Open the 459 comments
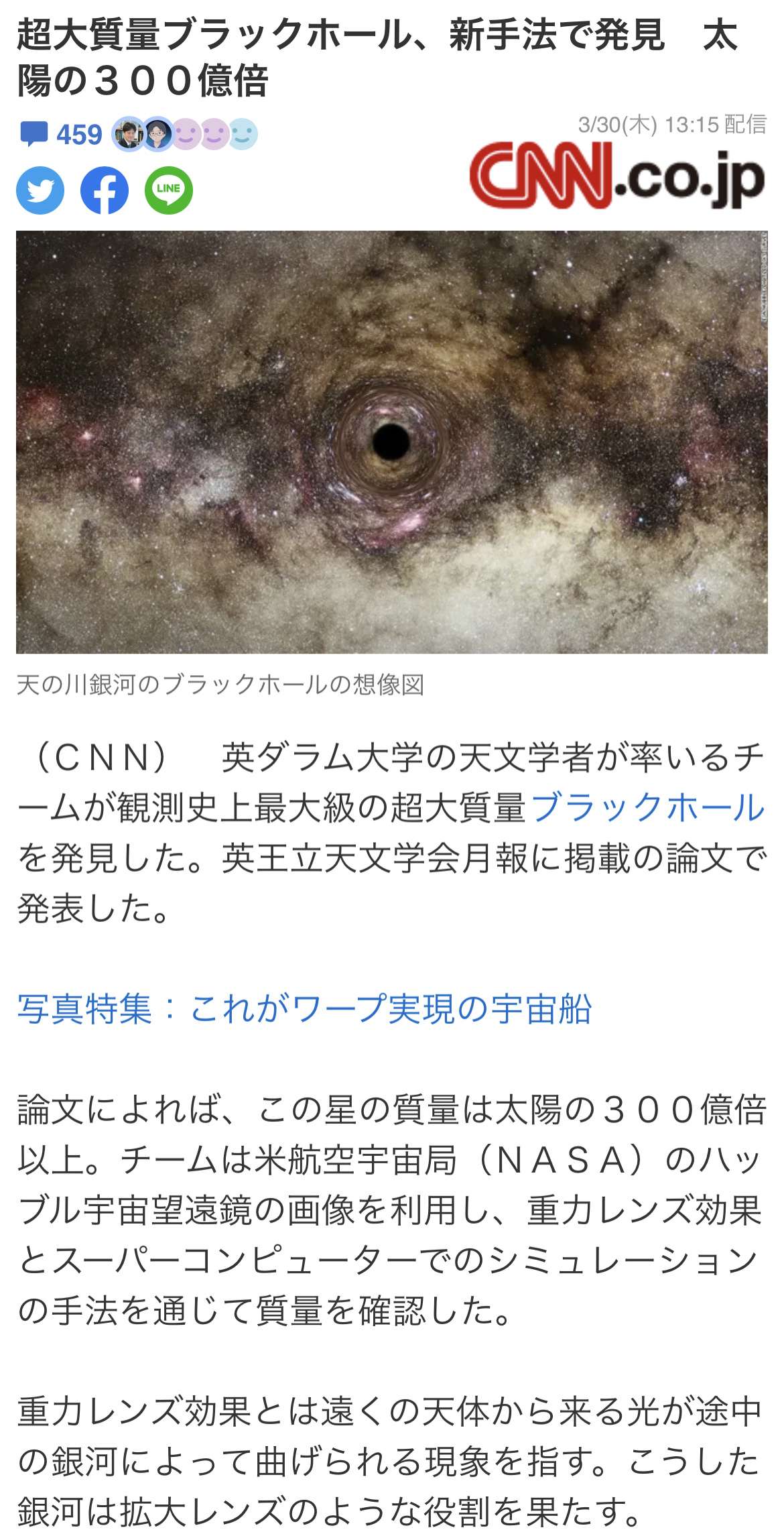 click(x=62, y=135)
